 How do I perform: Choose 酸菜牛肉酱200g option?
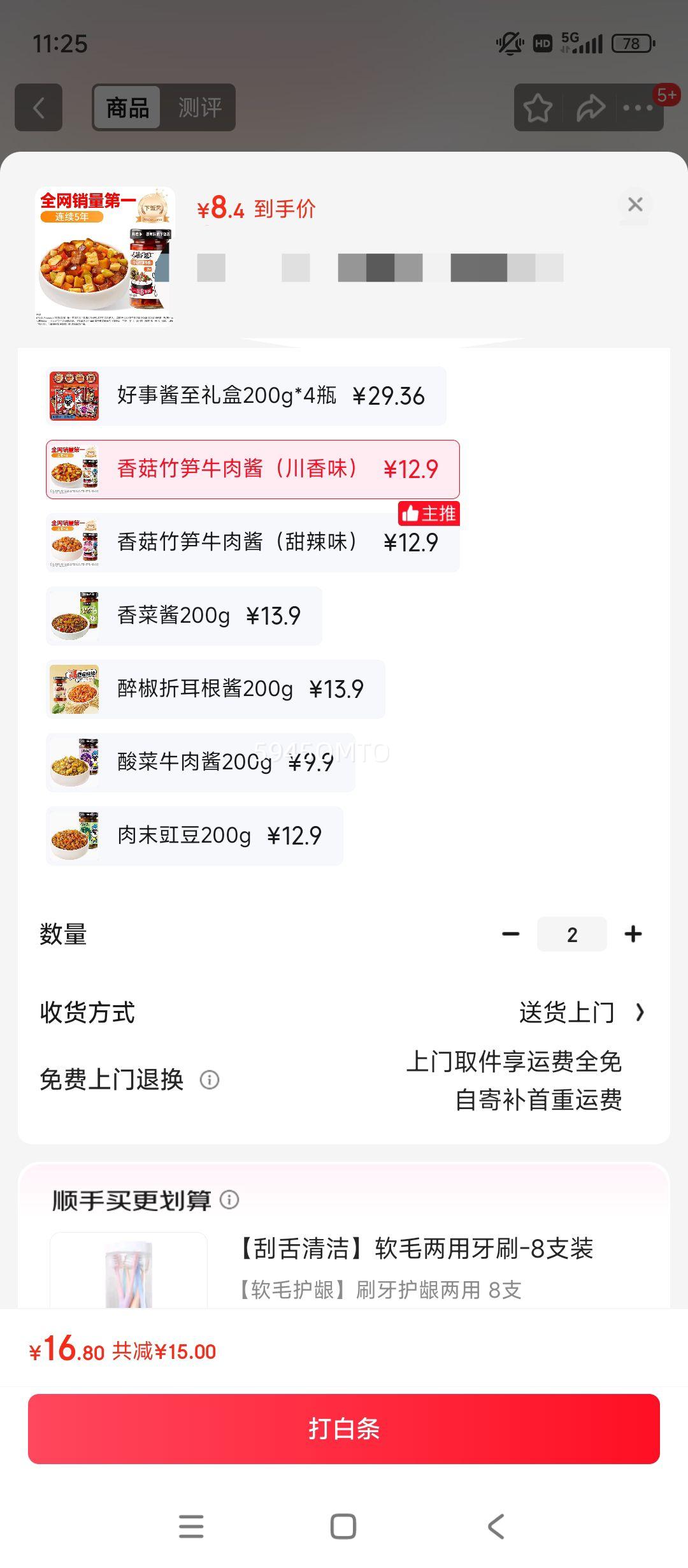coord(200,762)
